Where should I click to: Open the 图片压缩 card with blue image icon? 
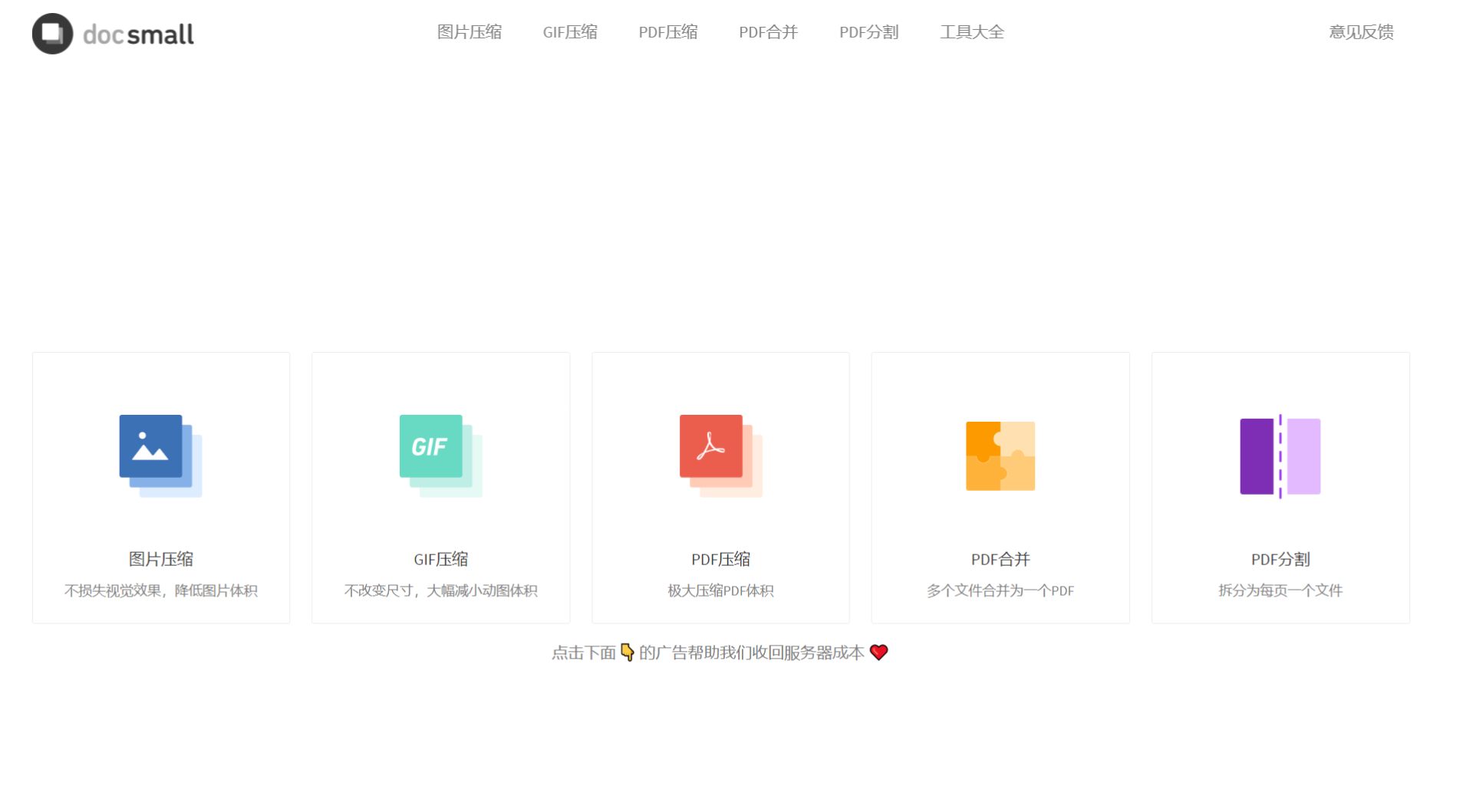point(161,488)
